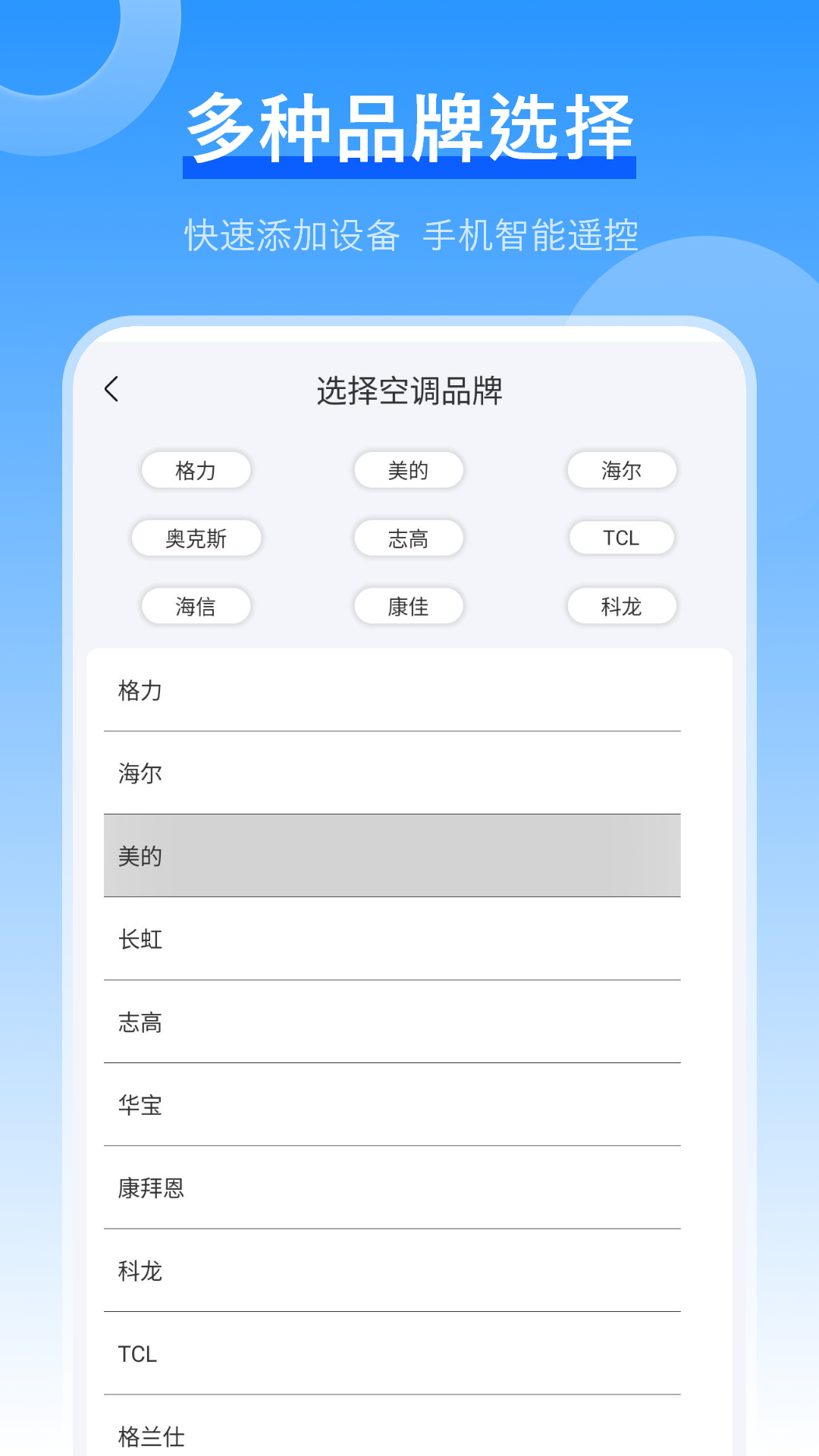
Task: Tap the 科龙 quick-select pill
Action: pos(621,606)
